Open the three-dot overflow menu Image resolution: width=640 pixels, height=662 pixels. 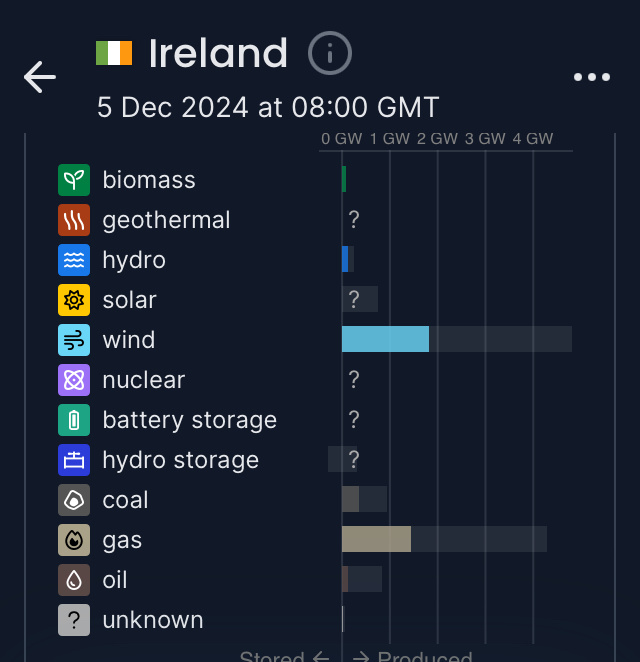591,77
